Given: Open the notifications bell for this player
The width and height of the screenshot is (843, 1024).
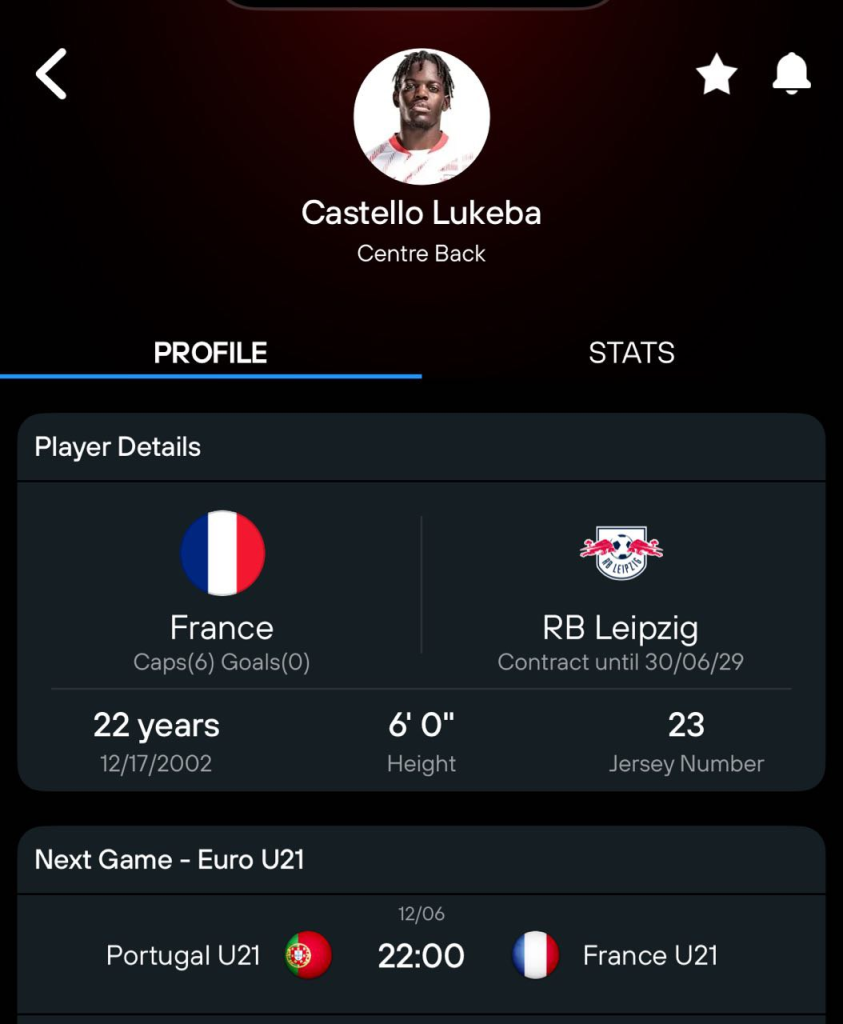Looking at the screenshot, I should click(791, 74).
